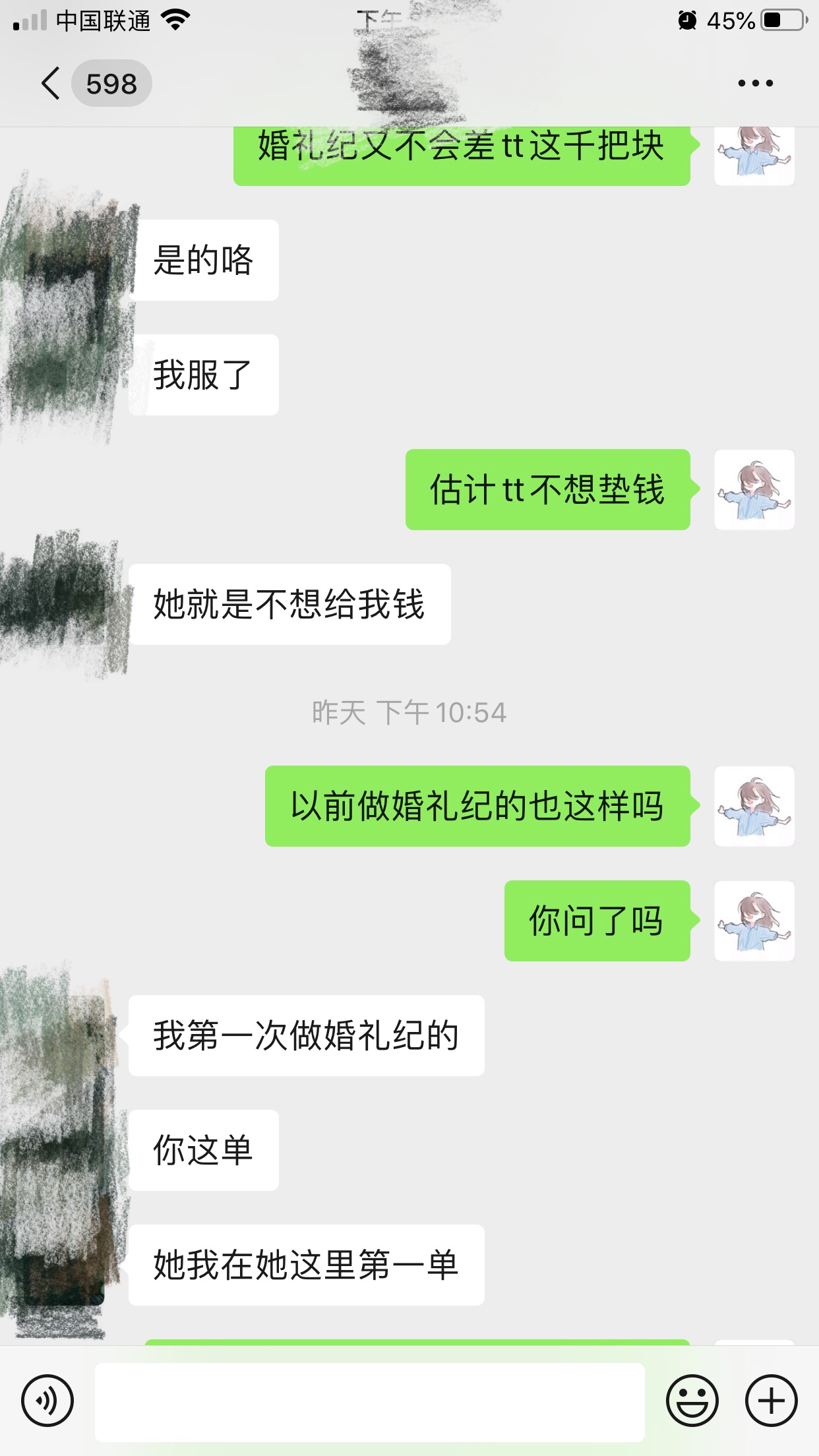Switch to voice message input
The height and width of the screenshot is (1456, 819).
coord(47,1401)
